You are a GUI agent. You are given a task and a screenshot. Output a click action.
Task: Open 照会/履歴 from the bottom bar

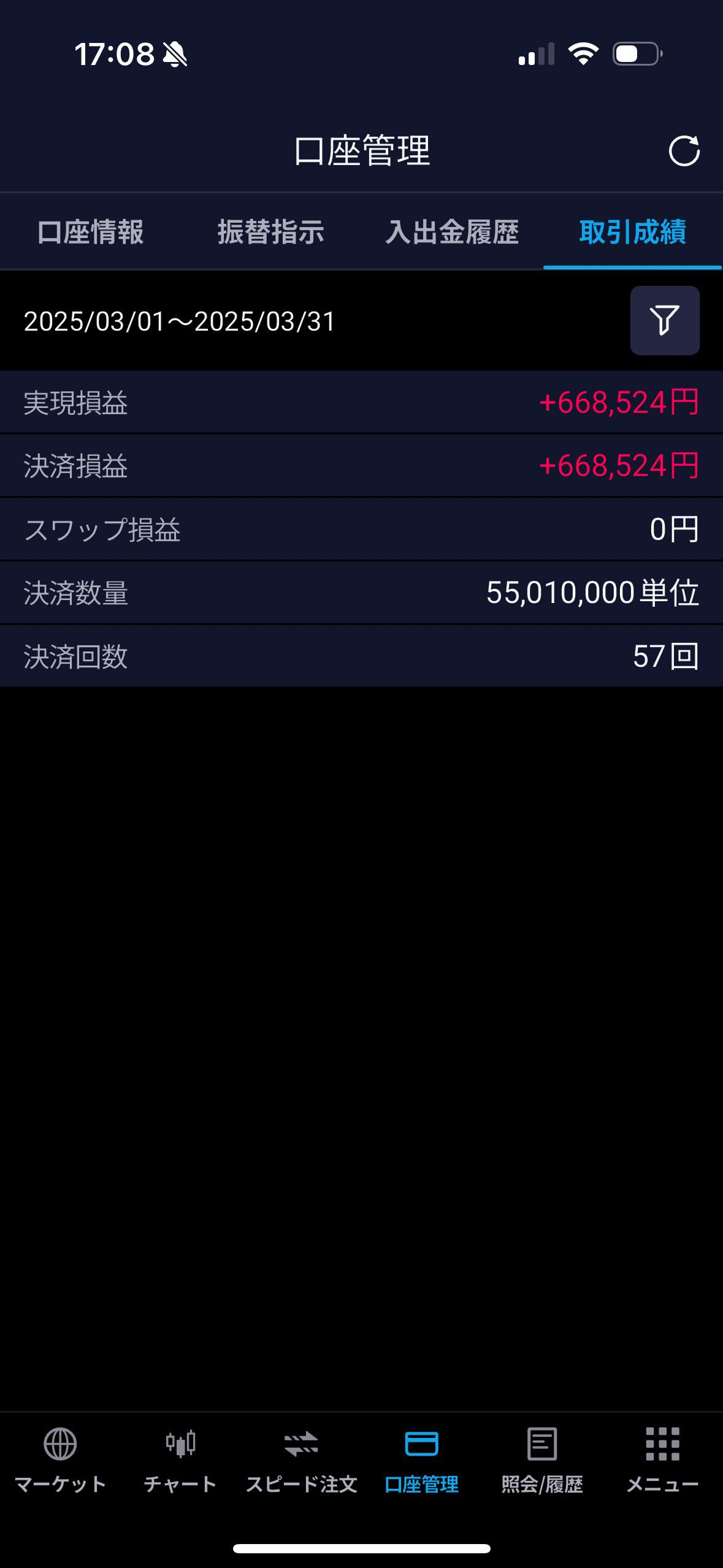(x=542, y=1461)
